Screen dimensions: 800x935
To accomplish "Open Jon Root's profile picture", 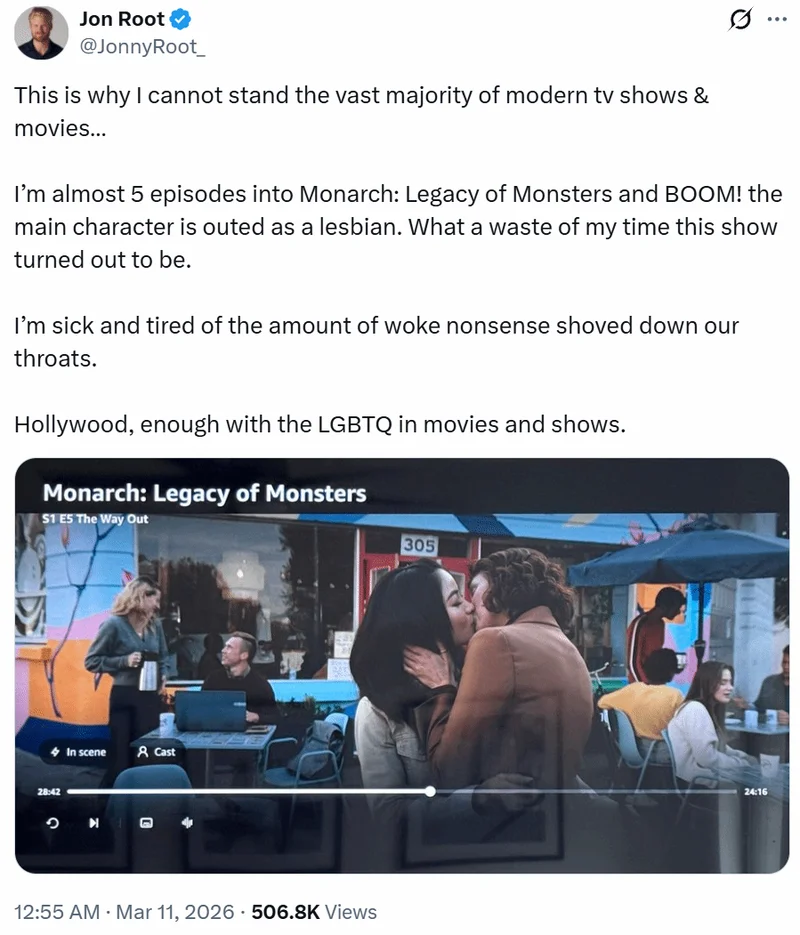I will click(x=41, y=32).
